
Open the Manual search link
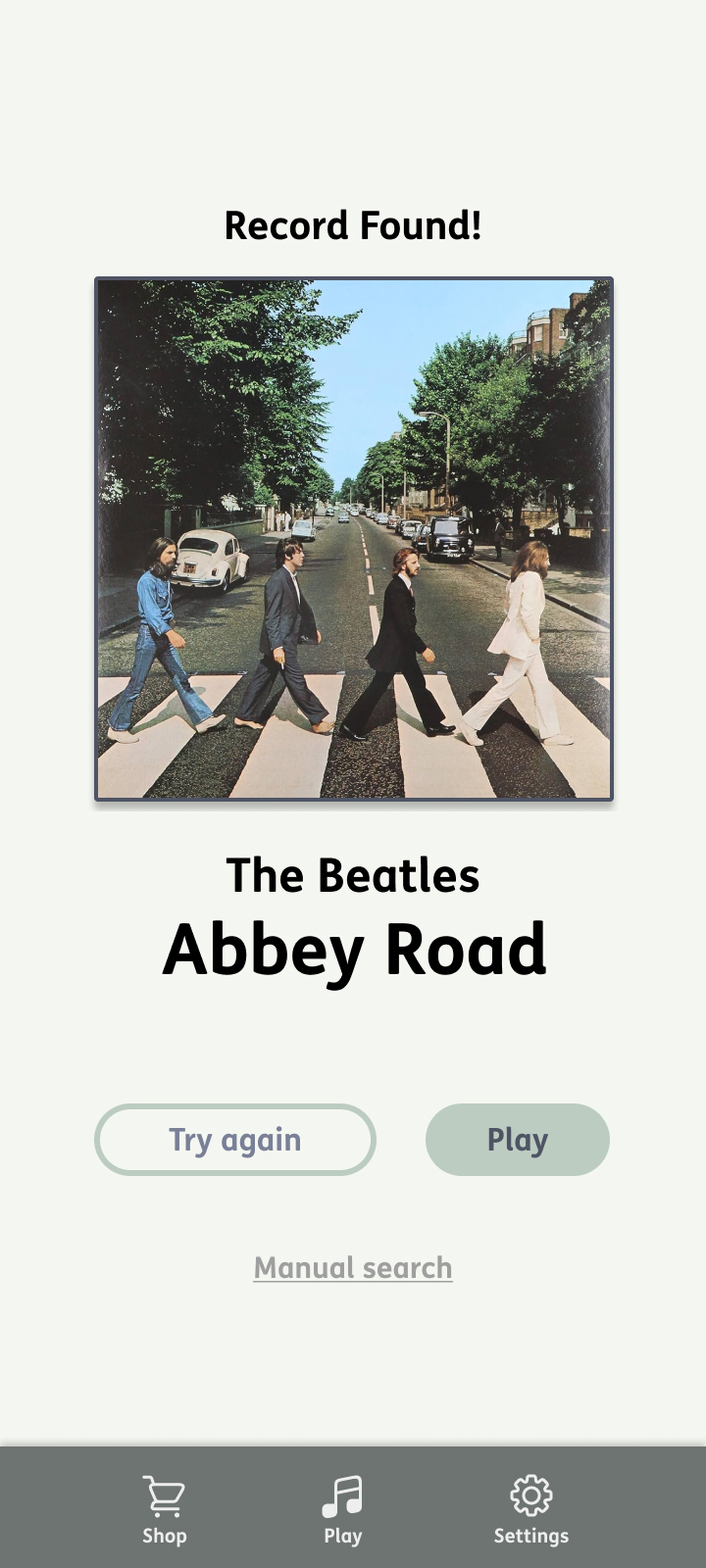(353, 1267)
